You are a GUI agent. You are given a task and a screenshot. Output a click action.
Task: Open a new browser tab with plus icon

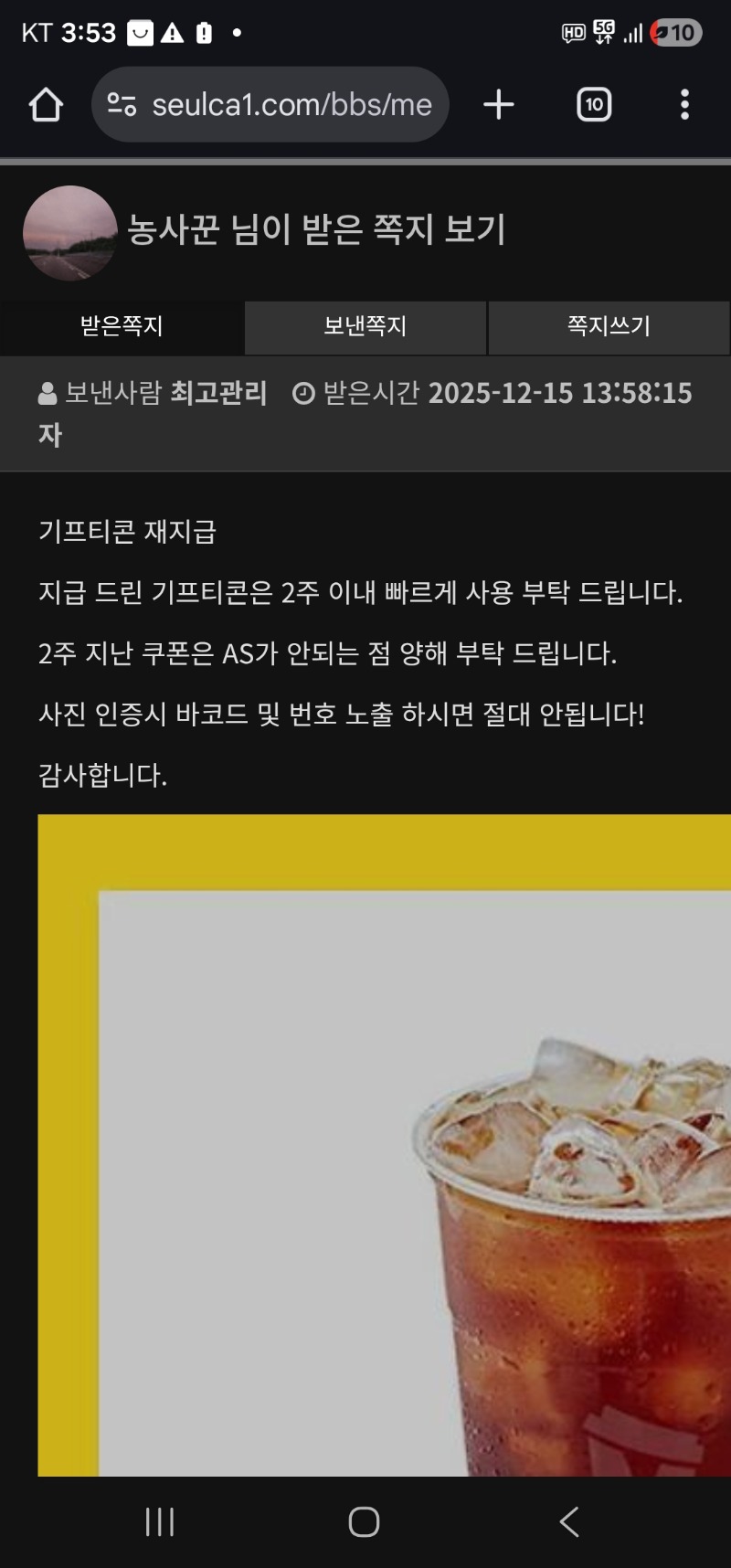click(x=498, y=104)
